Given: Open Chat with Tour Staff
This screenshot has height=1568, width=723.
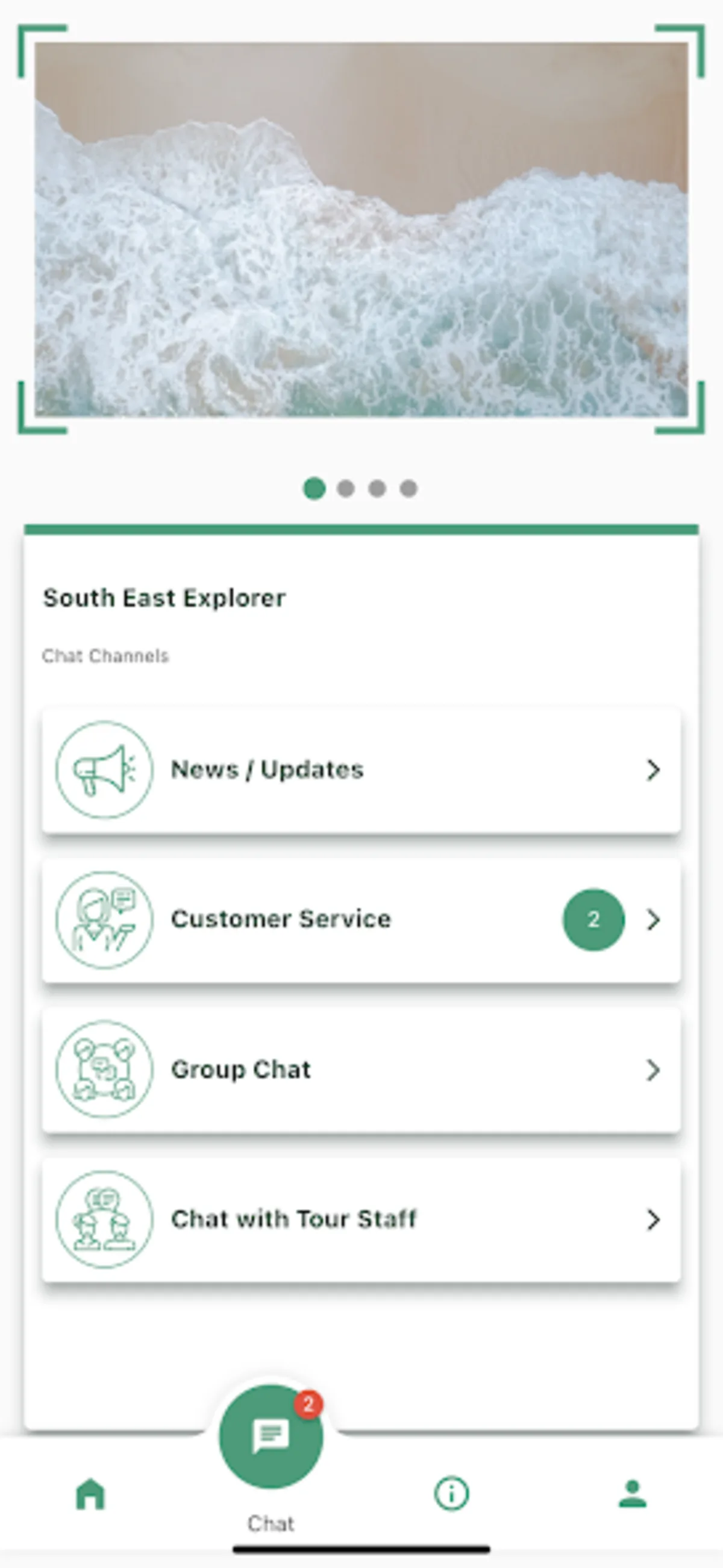Looking at the screenshot, I should 360,1219.
